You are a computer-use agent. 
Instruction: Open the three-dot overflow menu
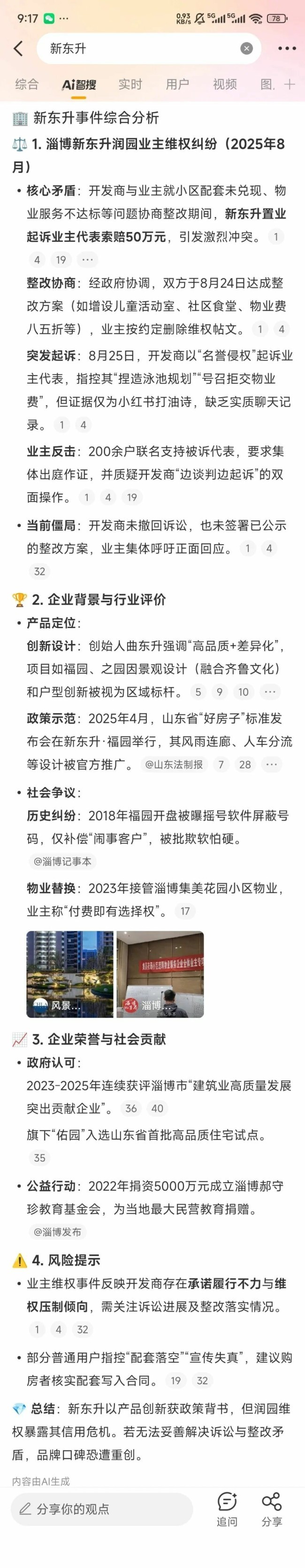pyautogui.click(x=287, y=49)
